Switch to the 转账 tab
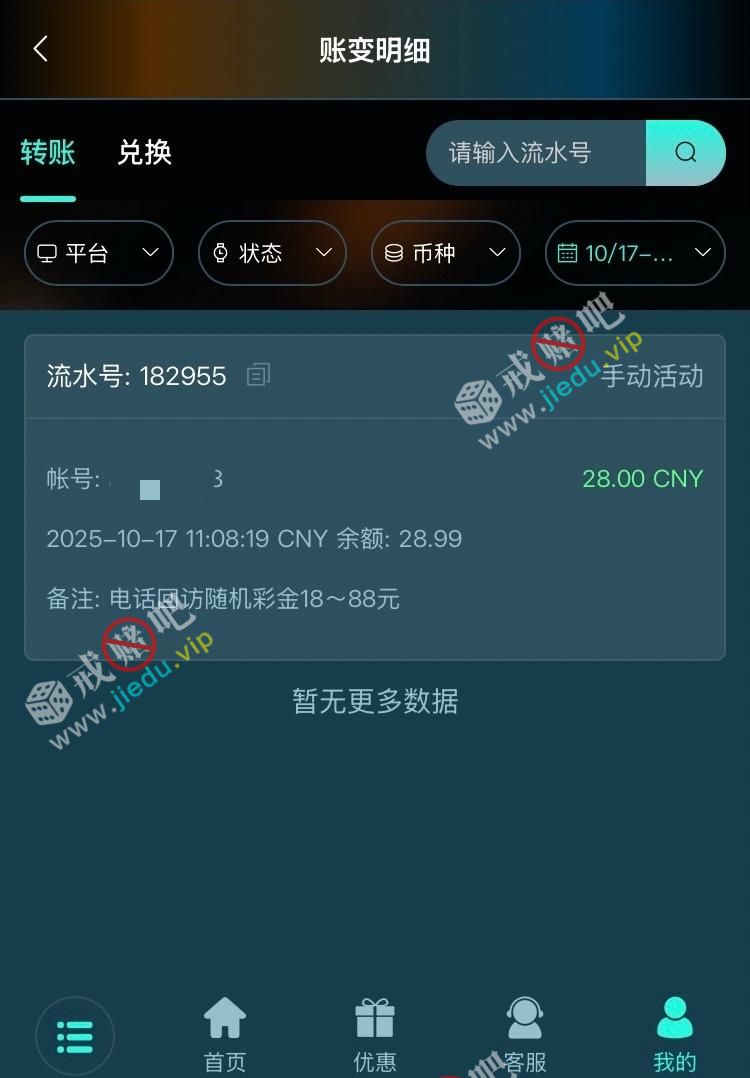The height and width of the screenshot is (1078, 750). click(48, 153)
